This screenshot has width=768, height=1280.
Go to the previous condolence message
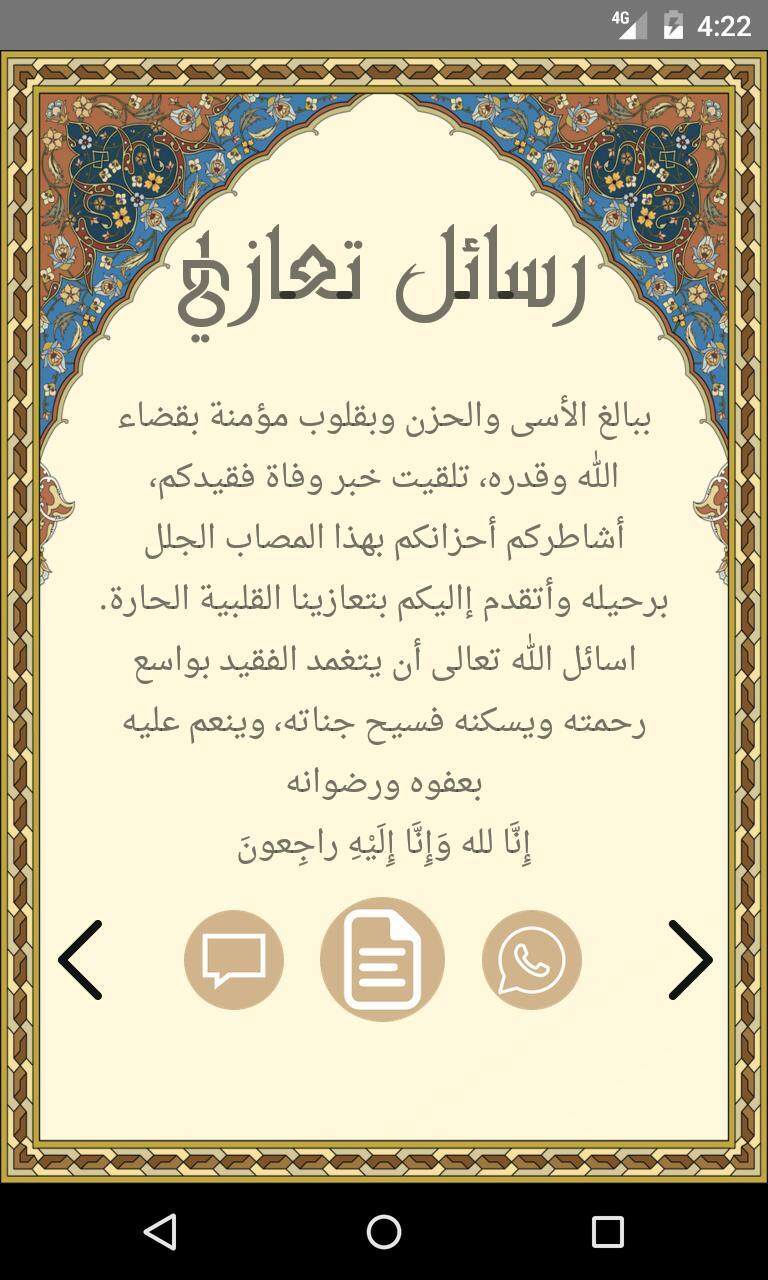pyautogui.click(x=80, y=960)
